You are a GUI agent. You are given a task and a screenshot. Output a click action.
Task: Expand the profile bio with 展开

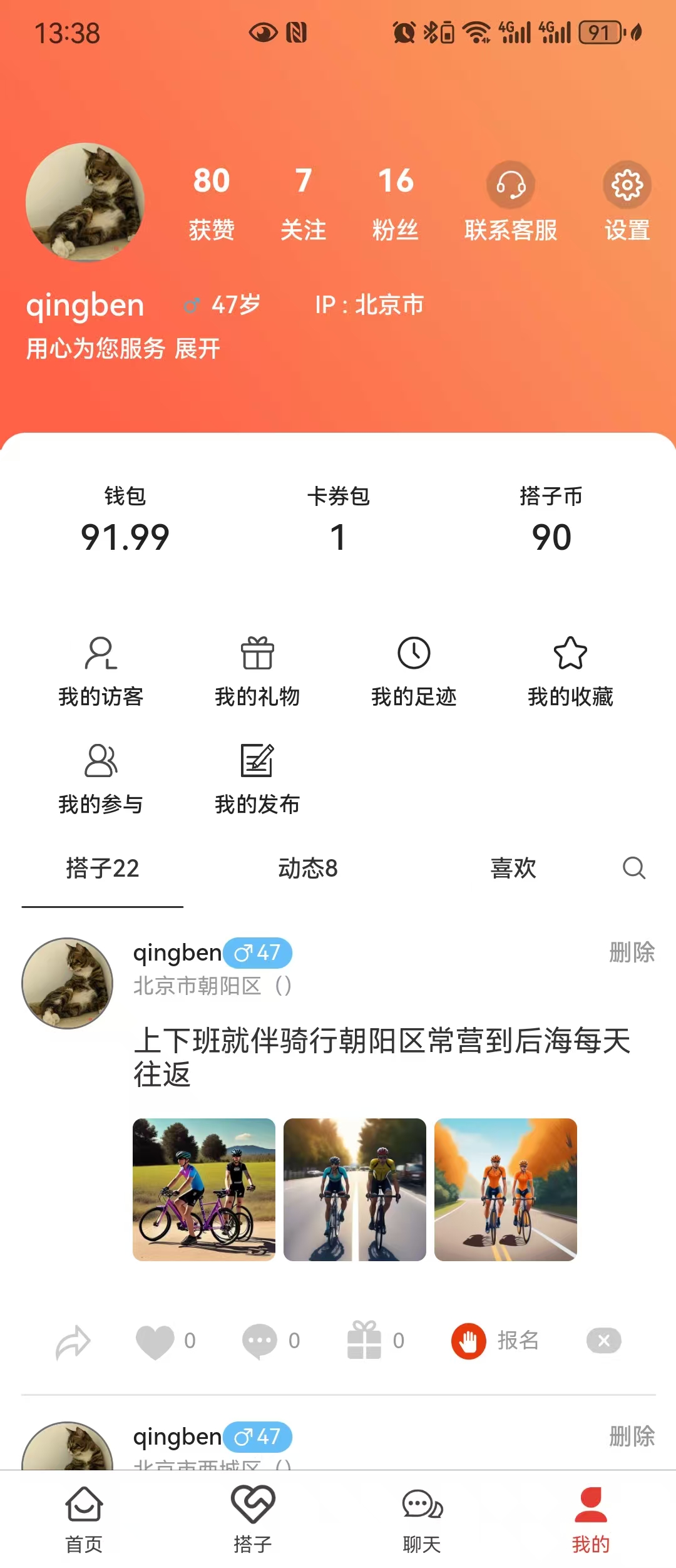click(x=198, y=349)
